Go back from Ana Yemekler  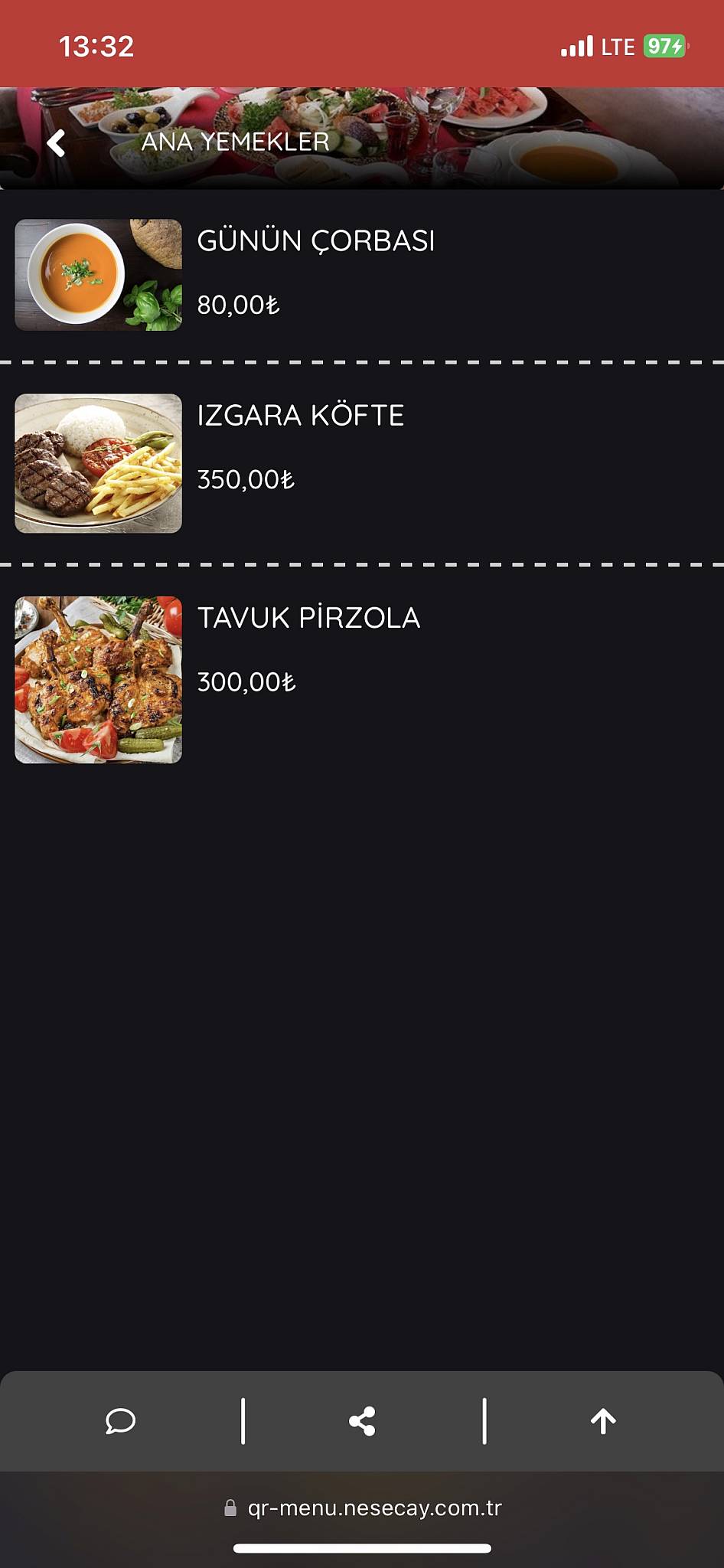click(56, 142)
